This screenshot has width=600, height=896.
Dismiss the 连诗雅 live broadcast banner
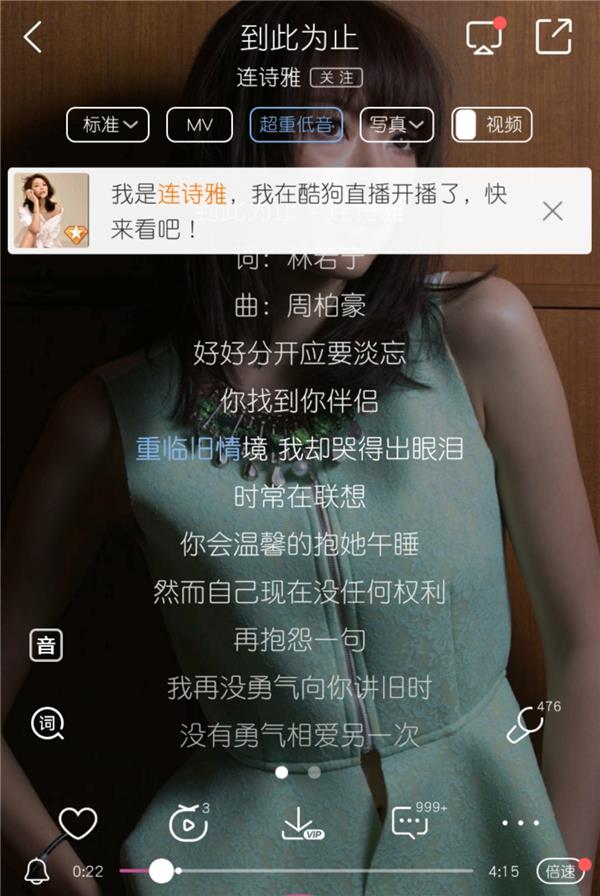click(552, 211)
